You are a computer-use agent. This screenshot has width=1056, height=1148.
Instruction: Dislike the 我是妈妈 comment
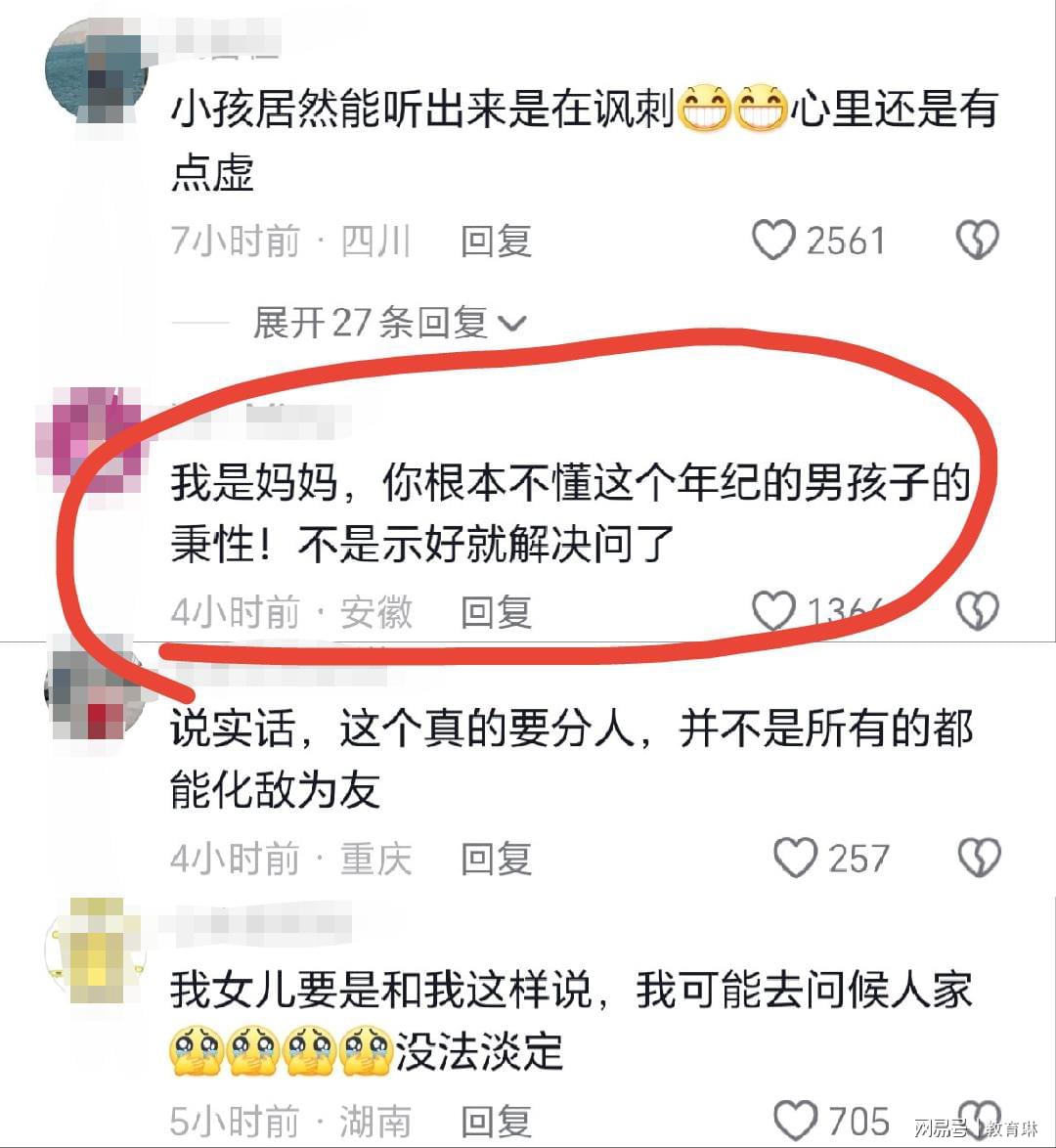click(977, 612)
